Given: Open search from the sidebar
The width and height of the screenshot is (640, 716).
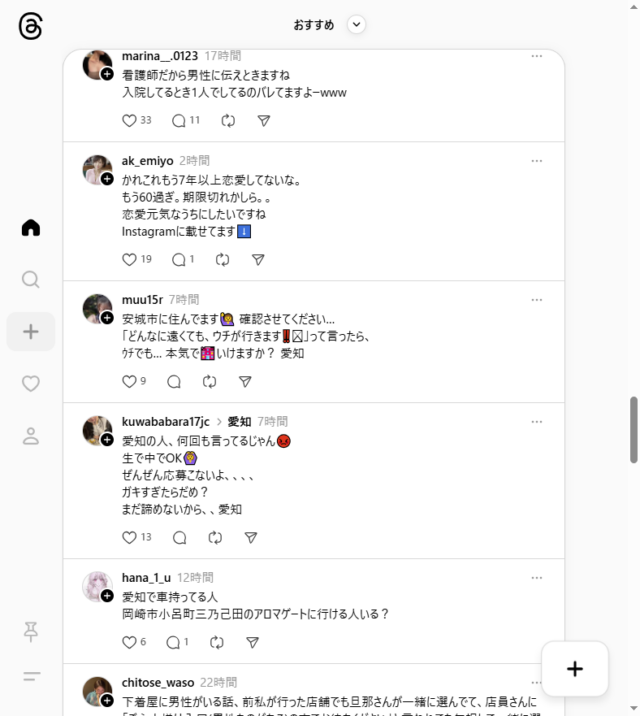Looking at the screenshot, I should [x=31, y=279].
